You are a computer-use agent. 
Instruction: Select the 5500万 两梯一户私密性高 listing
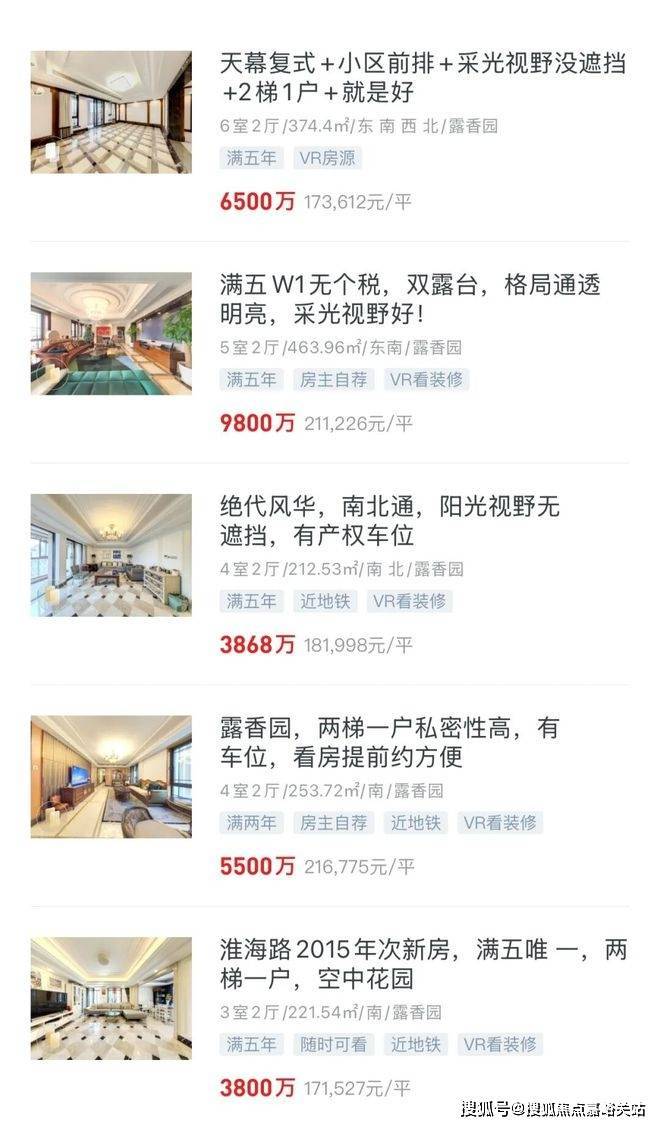(390, 741)
